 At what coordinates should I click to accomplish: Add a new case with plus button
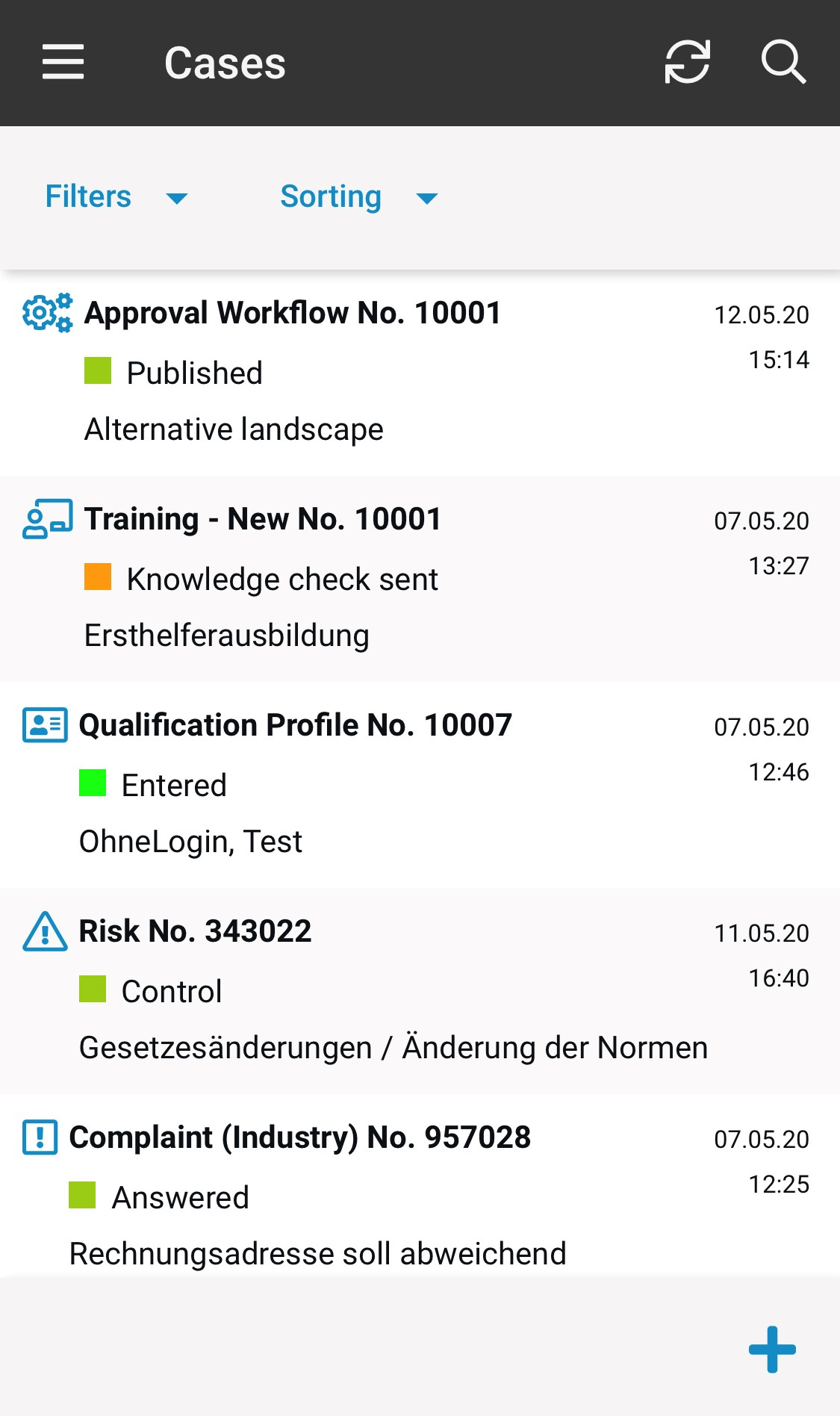click(x=772, y=1350)
